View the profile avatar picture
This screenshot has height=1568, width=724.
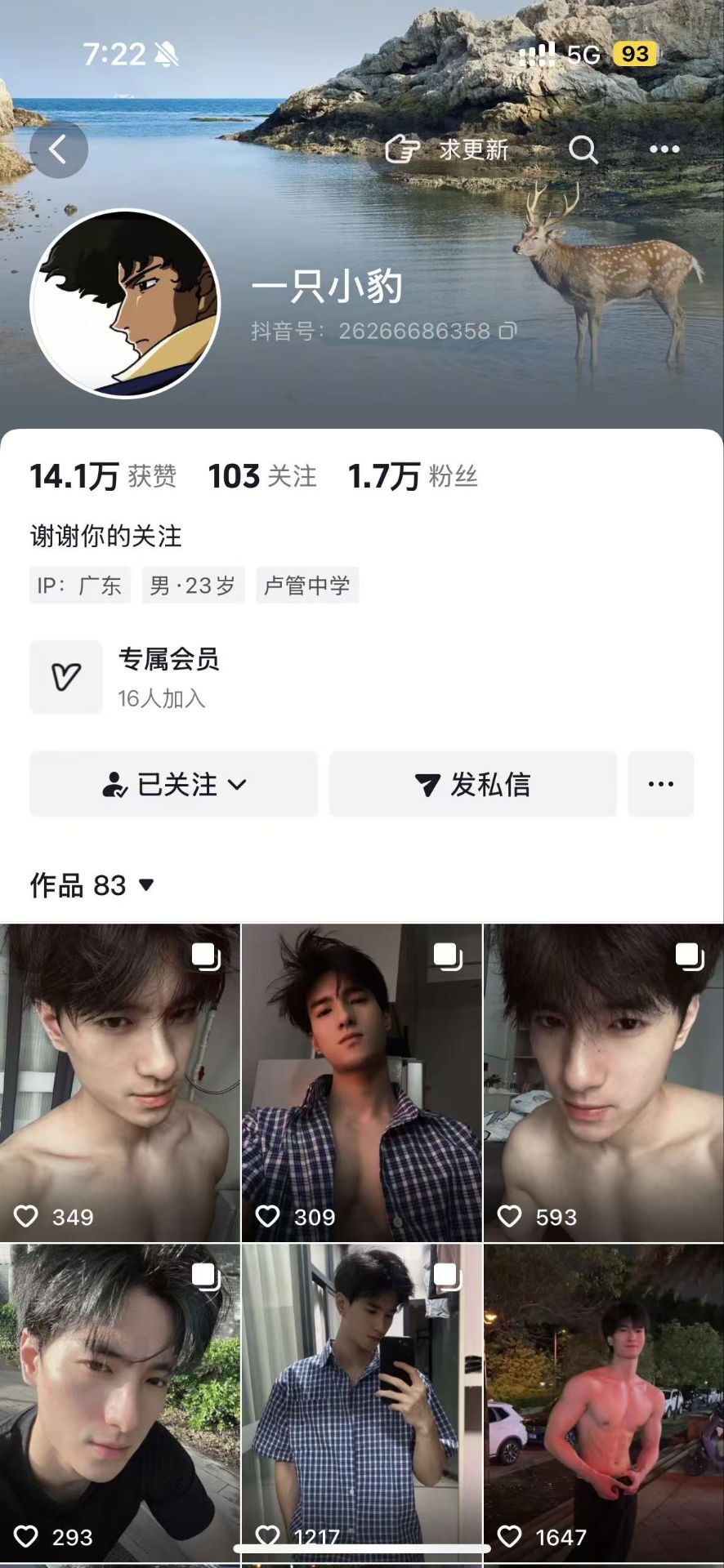[x=125, y=304]
